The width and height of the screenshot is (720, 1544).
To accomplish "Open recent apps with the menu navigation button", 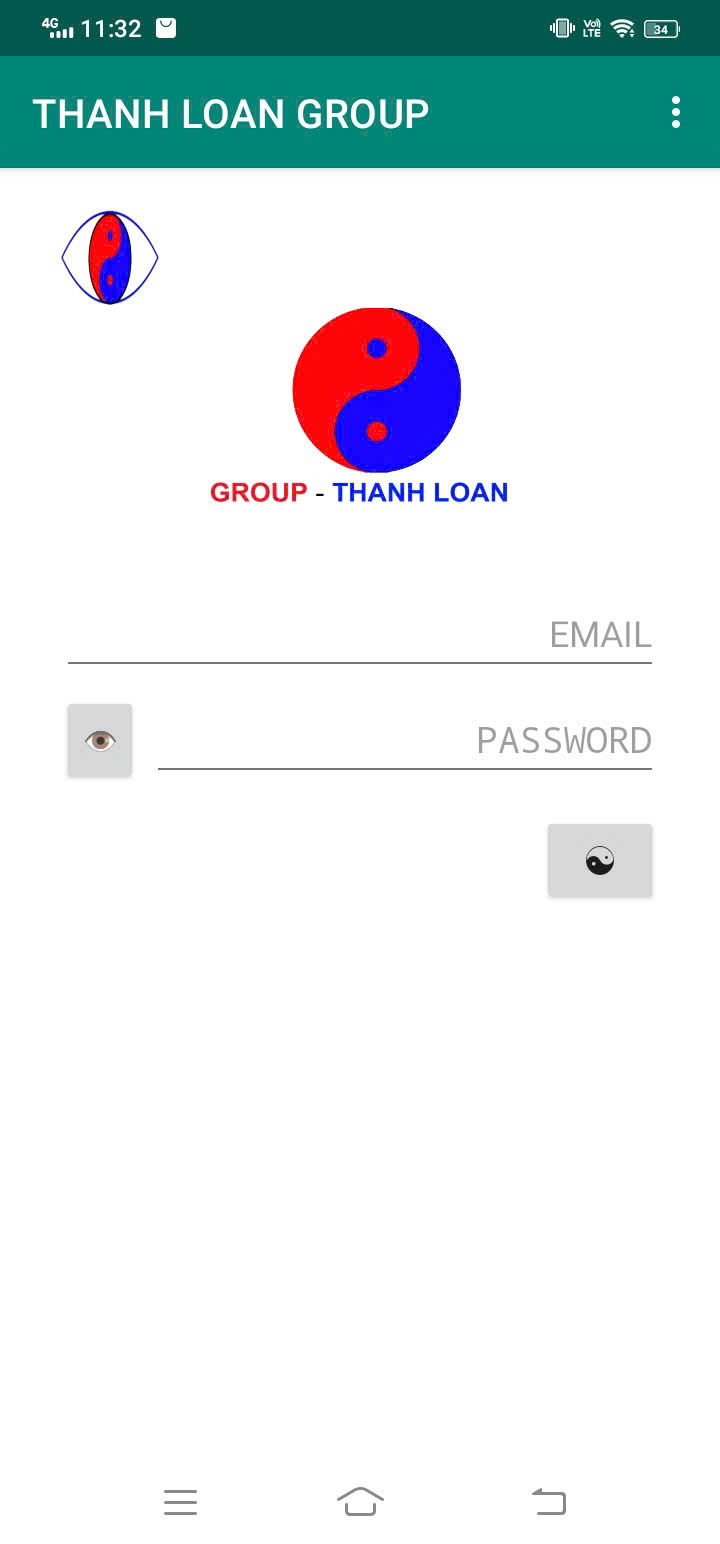I will pos(180,1501).
